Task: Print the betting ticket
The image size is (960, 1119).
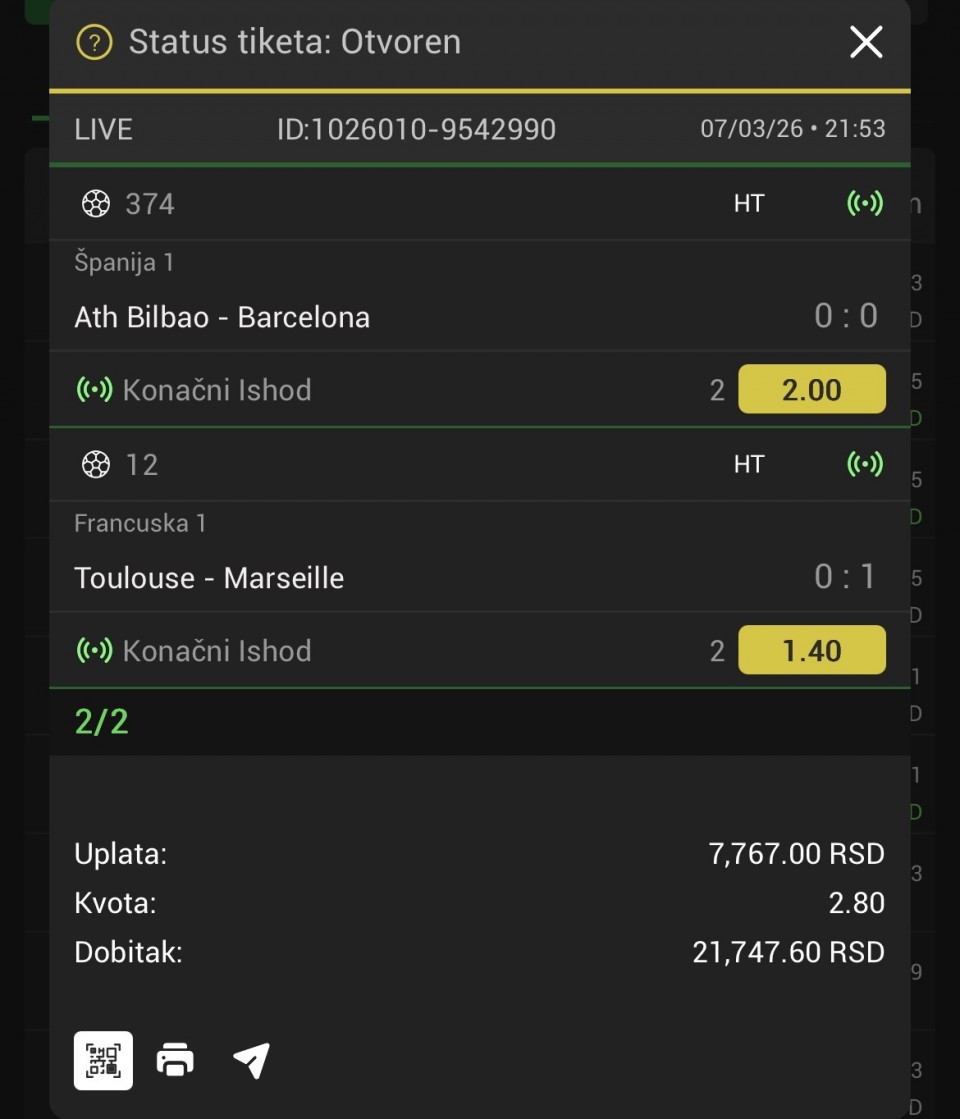Action: pos(175,1060)
